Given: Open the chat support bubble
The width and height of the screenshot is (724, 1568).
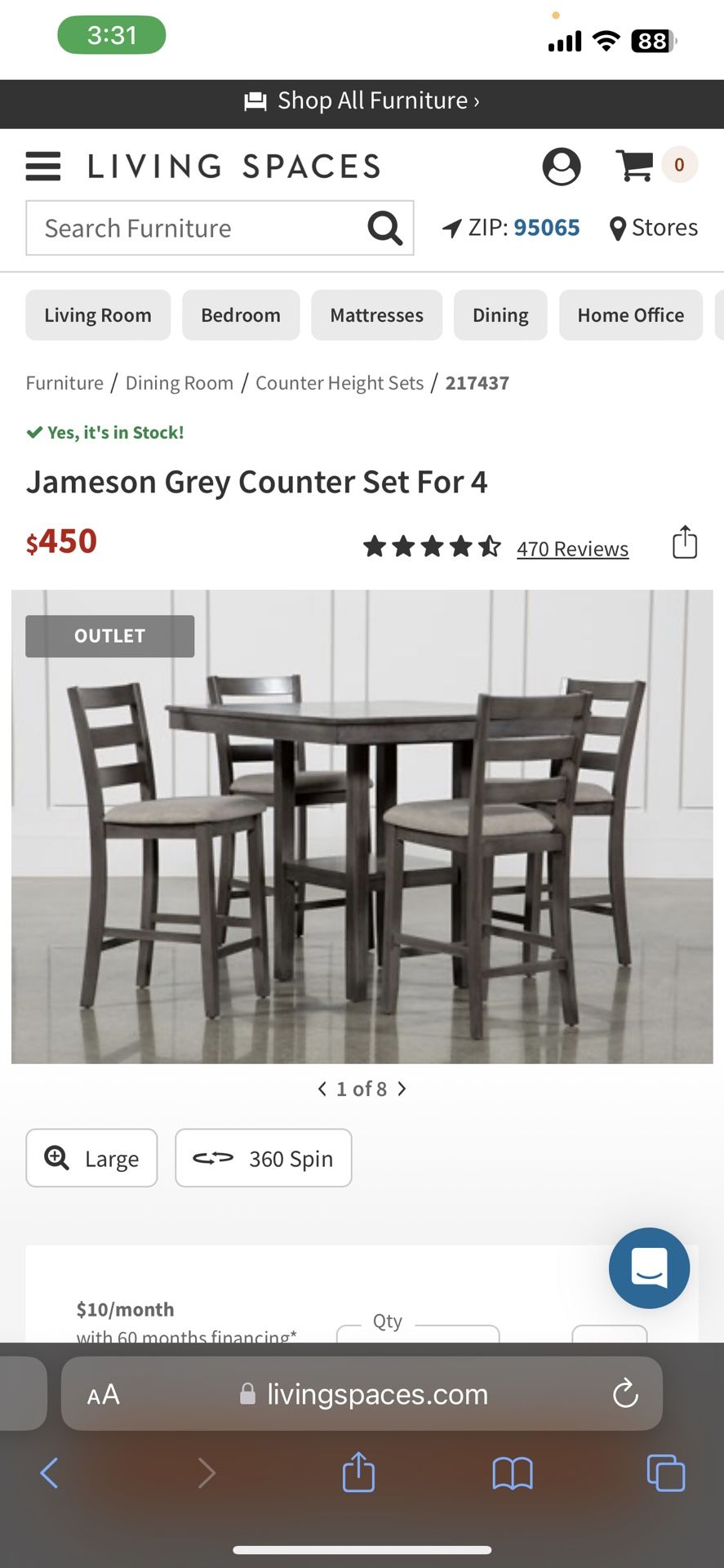Looking at the screenshot, I should click(x=649, y=1268).
